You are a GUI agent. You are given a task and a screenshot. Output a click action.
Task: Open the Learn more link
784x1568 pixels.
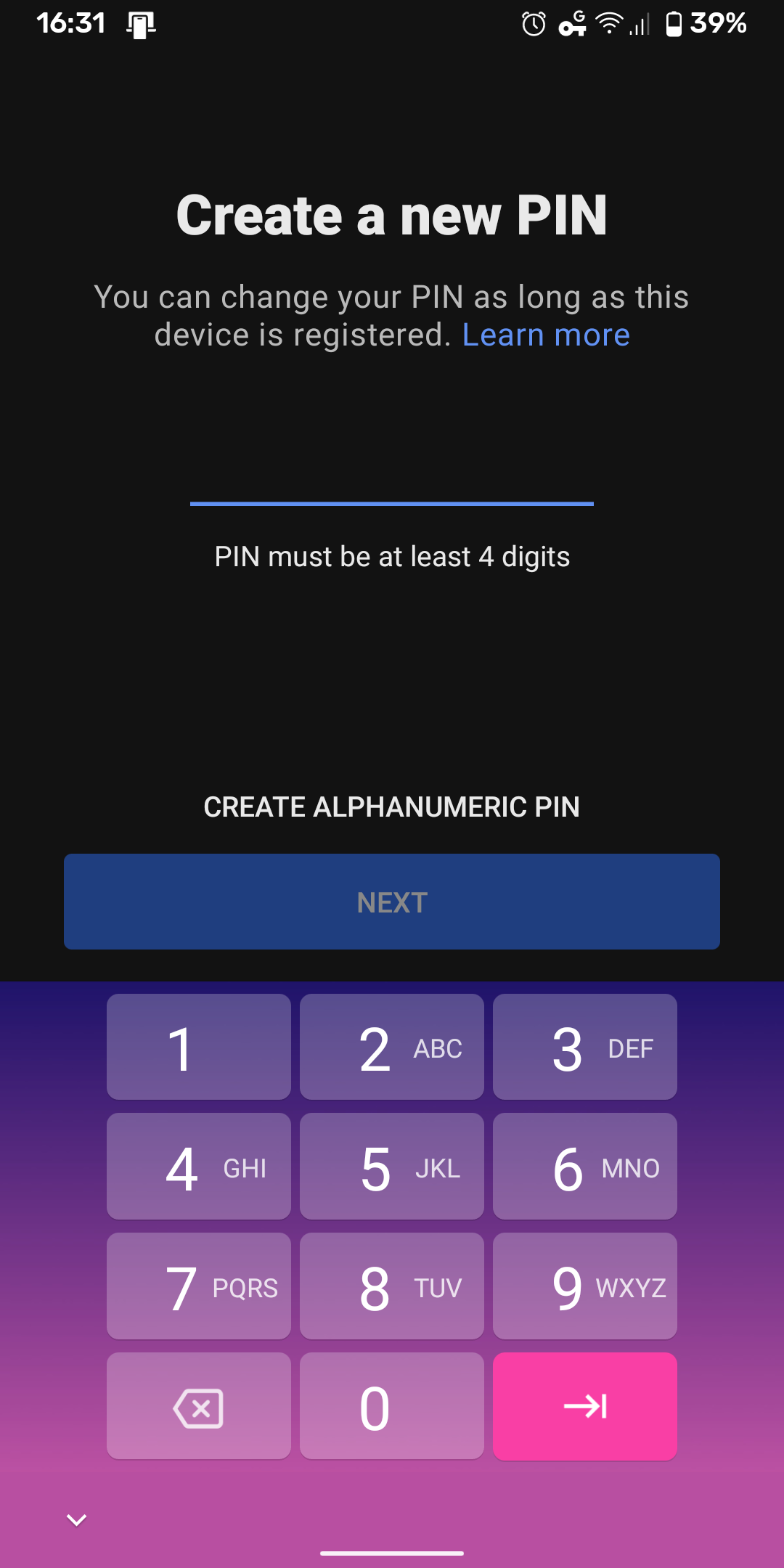click(x=547, y=335)
